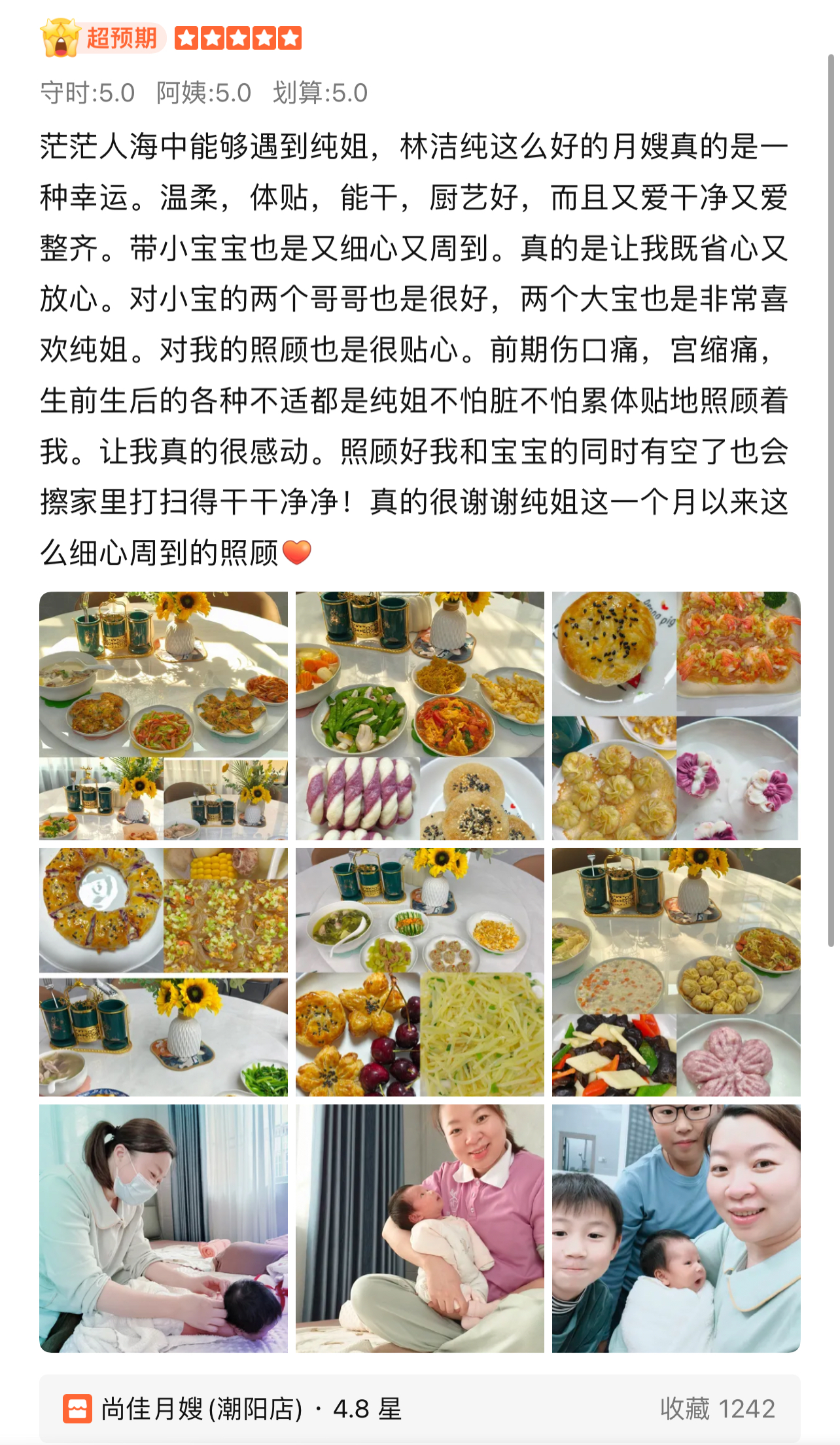Open the selfie photo with two boys and baby
This screenshot has height=1445, width=840.
[x=676, y=1228]
